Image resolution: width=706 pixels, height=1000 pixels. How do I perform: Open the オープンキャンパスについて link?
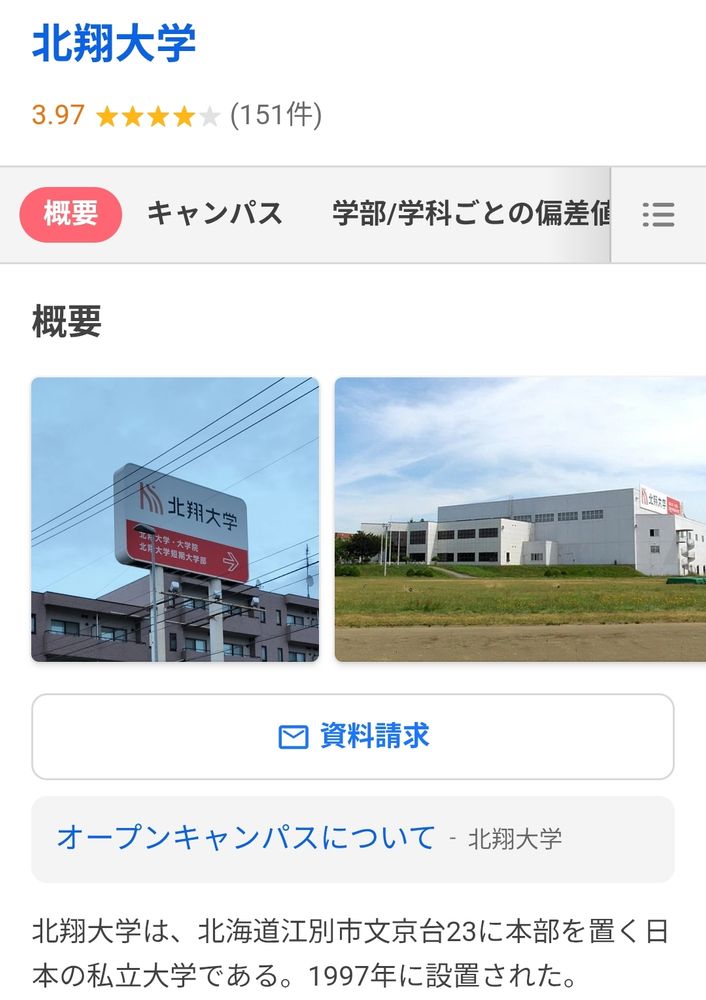coord(246,838)
